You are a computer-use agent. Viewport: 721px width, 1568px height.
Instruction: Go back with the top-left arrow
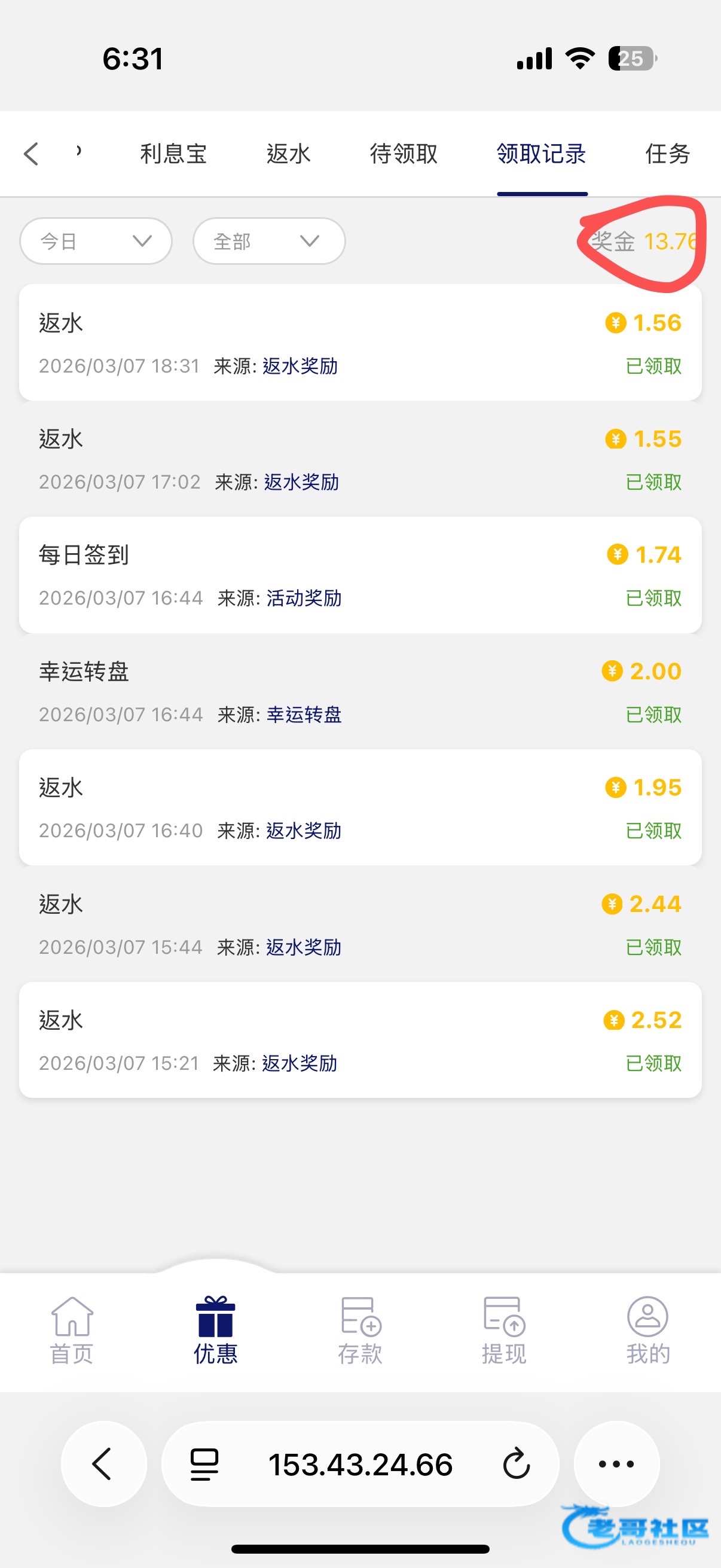tap(32, 154)
